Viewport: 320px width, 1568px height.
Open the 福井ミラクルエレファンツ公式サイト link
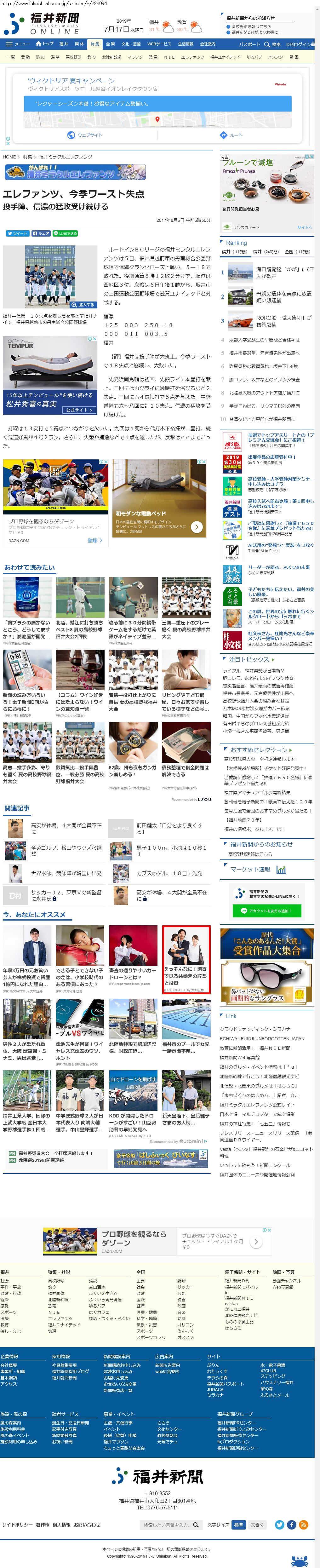[x=257, y=1104]
